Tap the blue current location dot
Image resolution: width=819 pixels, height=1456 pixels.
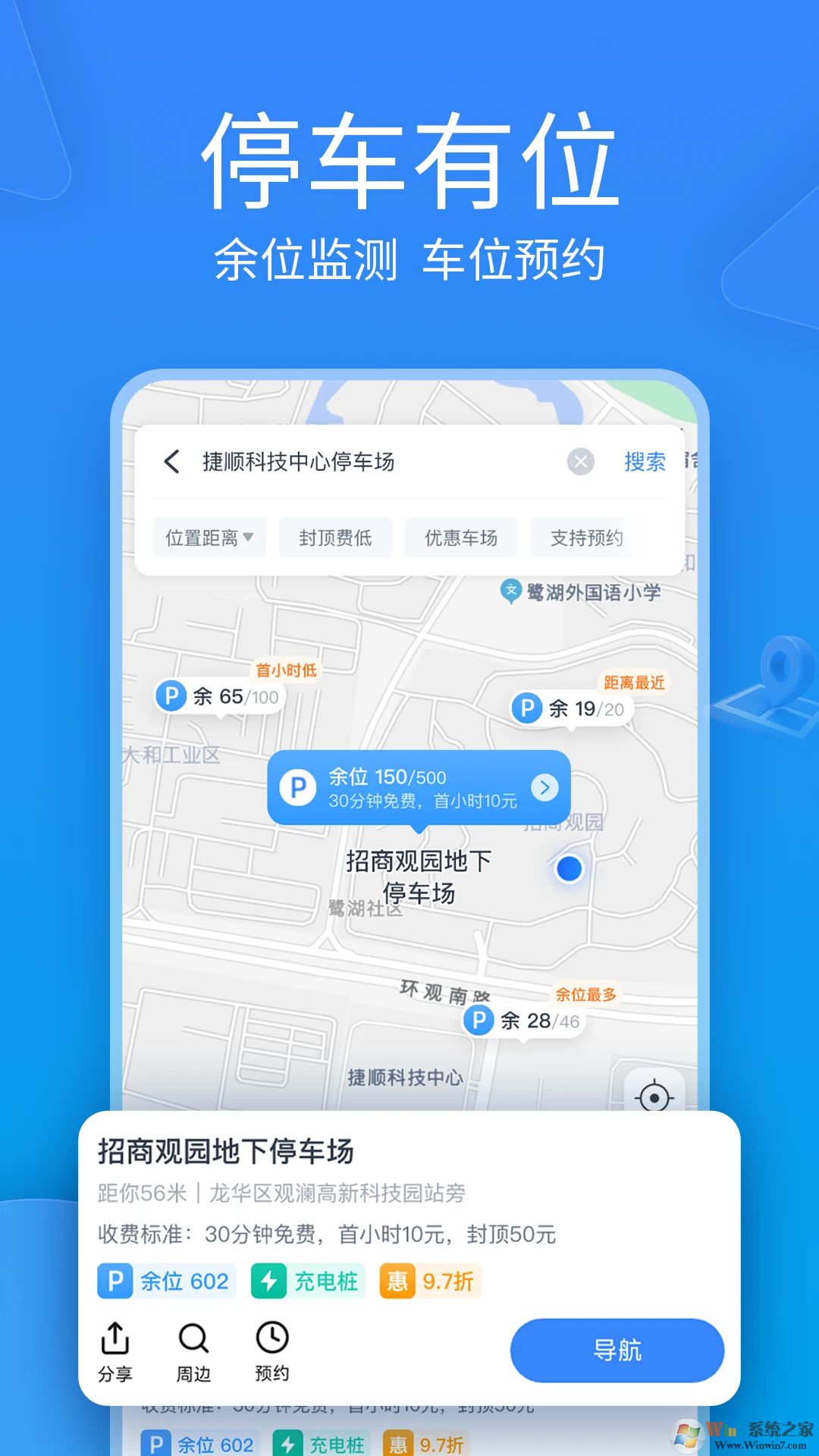tap(570, 869)
